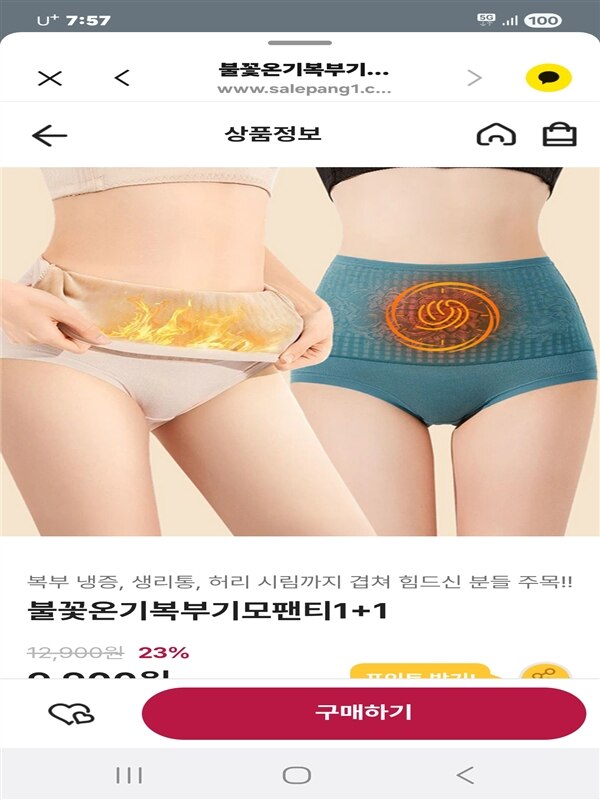Viewport: 600px width, 800px height.
Task: Tap the 구매하기 button
Action: tap(363, 713)
